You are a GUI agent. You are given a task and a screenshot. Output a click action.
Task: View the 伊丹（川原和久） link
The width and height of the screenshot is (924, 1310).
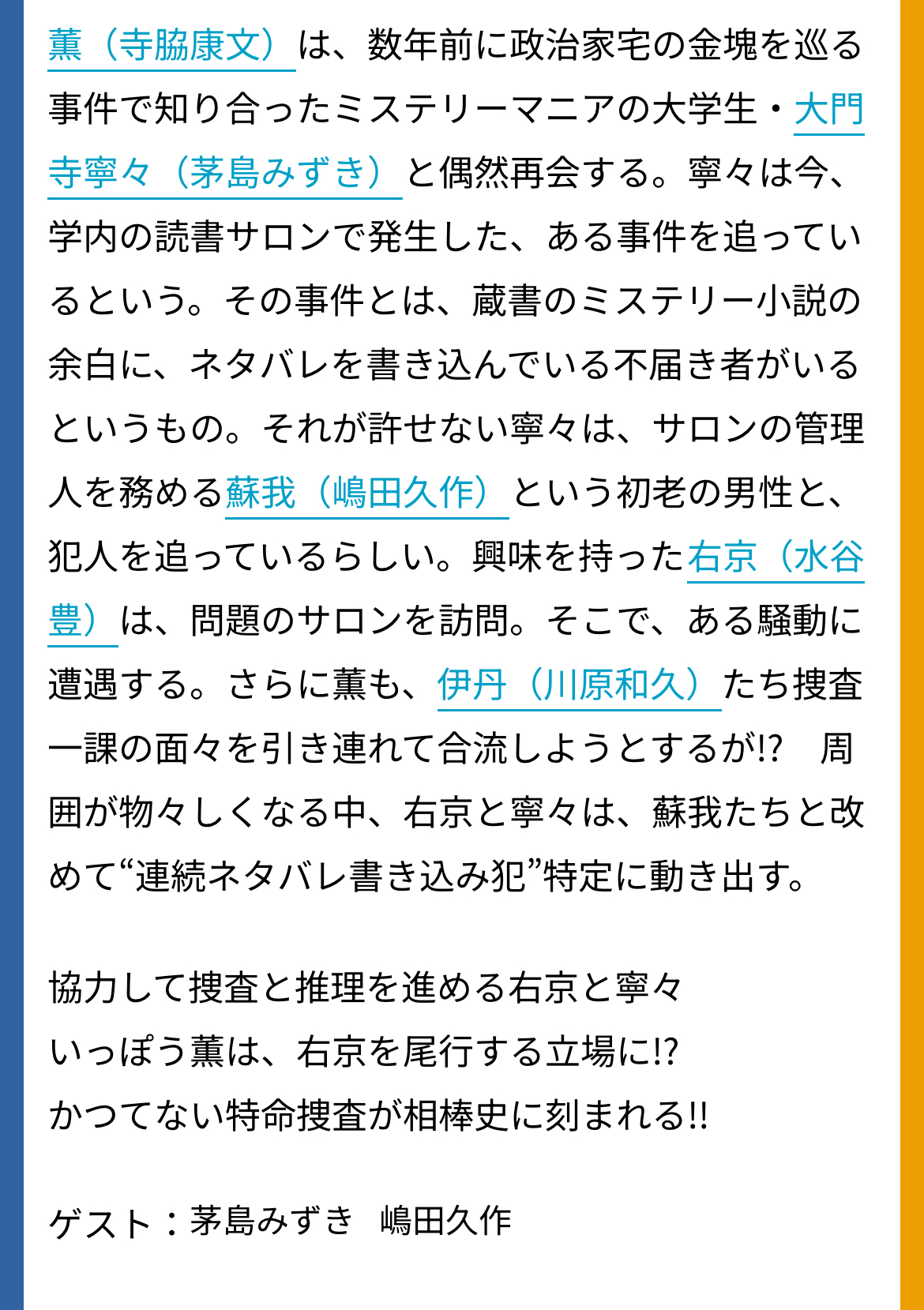(x=578, y=685)
